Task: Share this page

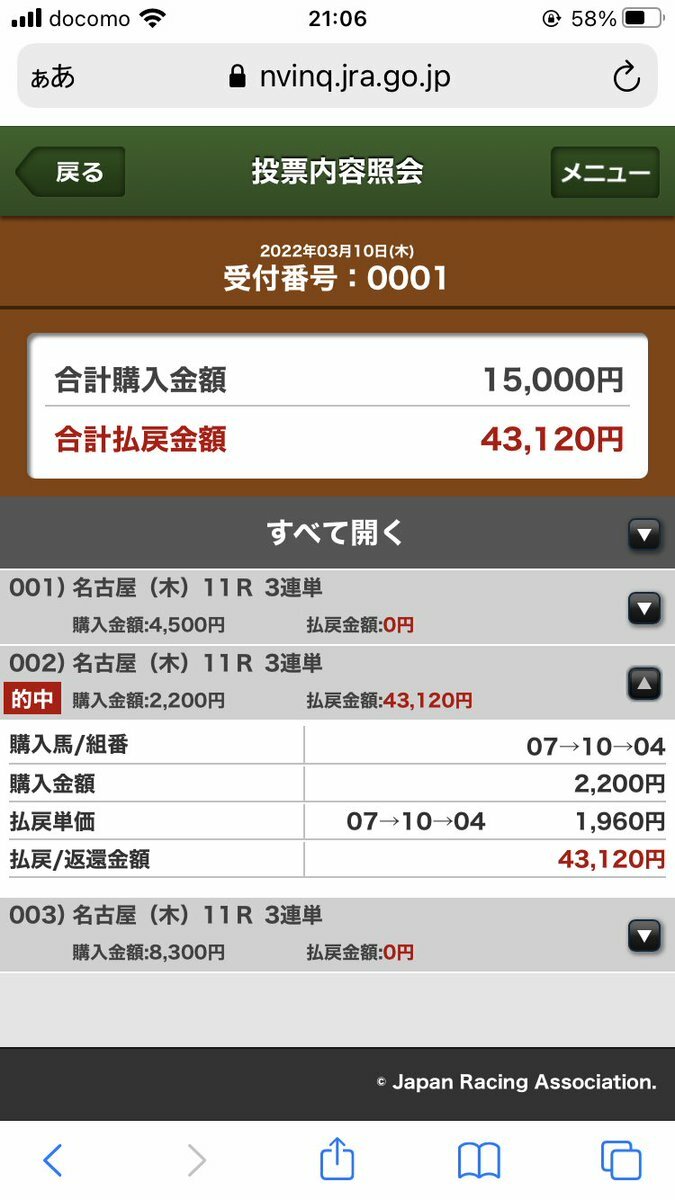Action: tap(337, 1160)
